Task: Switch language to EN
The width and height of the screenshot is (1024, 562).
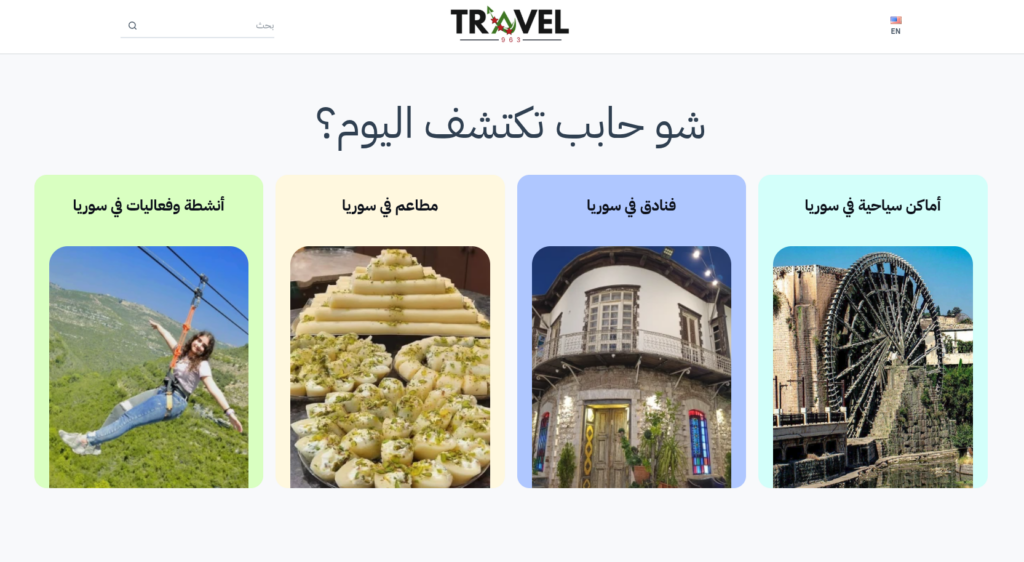Action: click(895, 25)
